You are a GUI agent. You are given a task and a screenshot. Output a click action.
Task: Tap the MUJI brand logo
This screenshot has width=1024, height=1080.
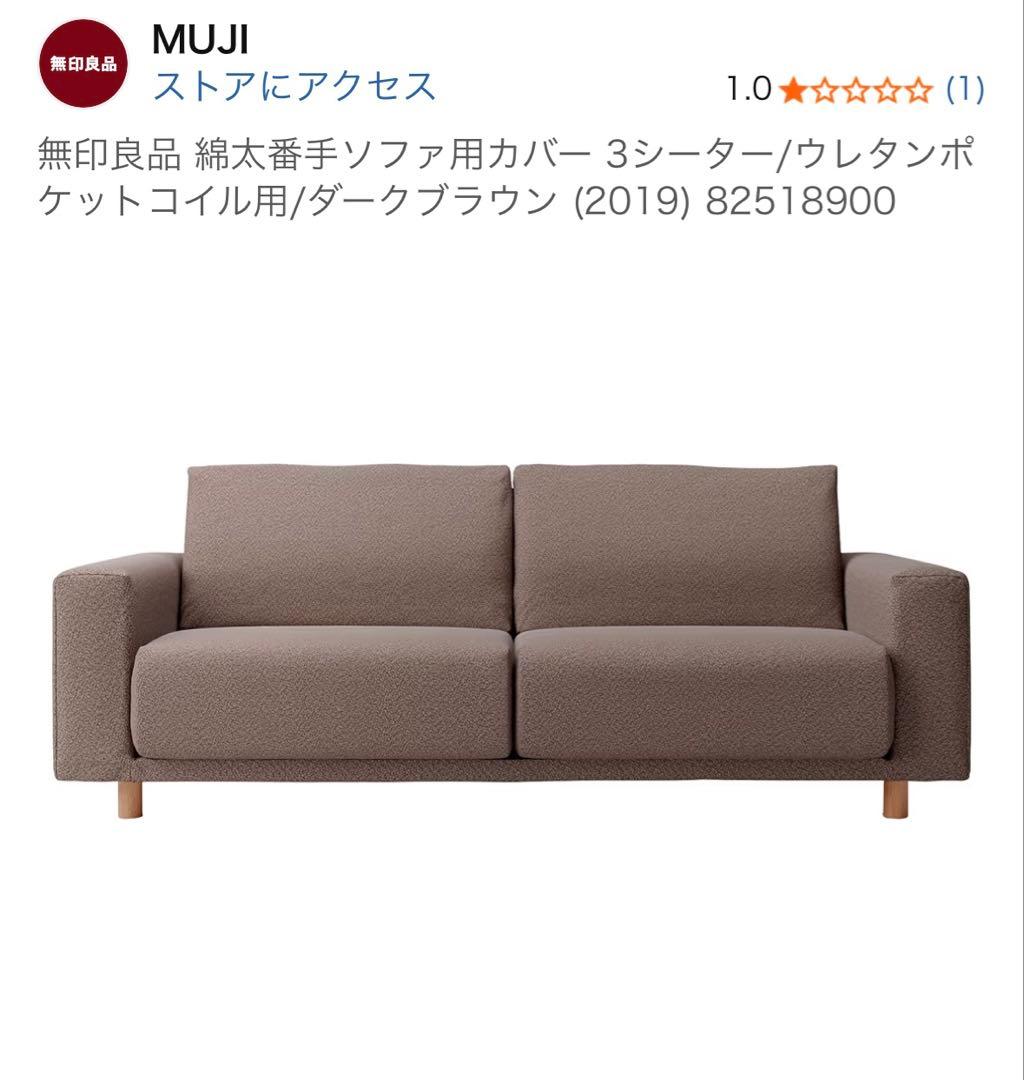[x=83, y=64]
